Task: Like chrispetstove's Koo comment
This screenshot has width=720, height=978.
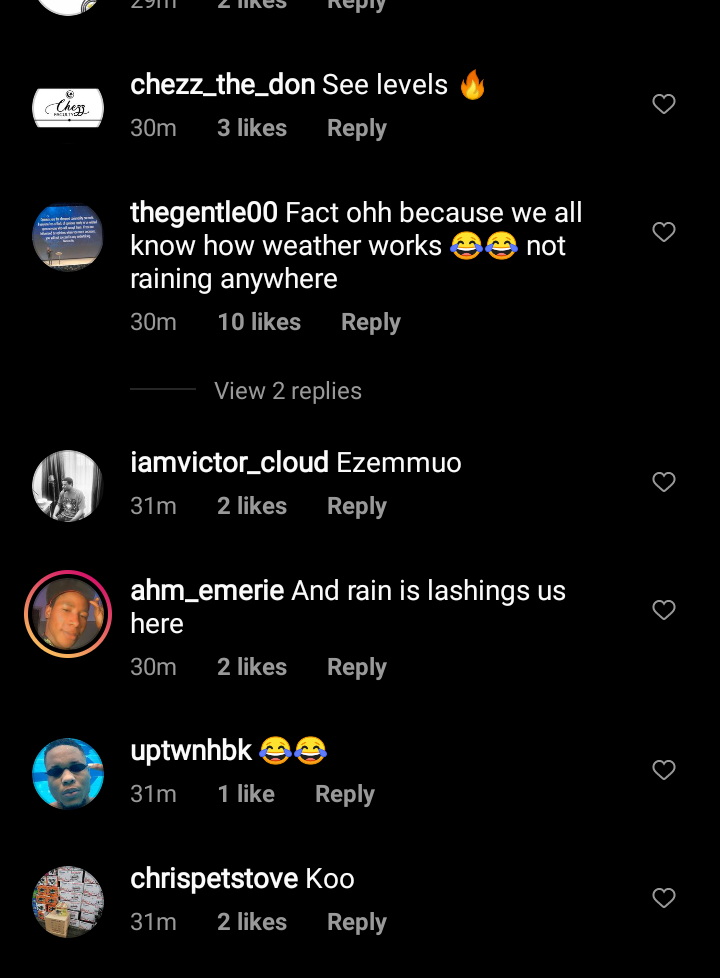Action: 664,898
